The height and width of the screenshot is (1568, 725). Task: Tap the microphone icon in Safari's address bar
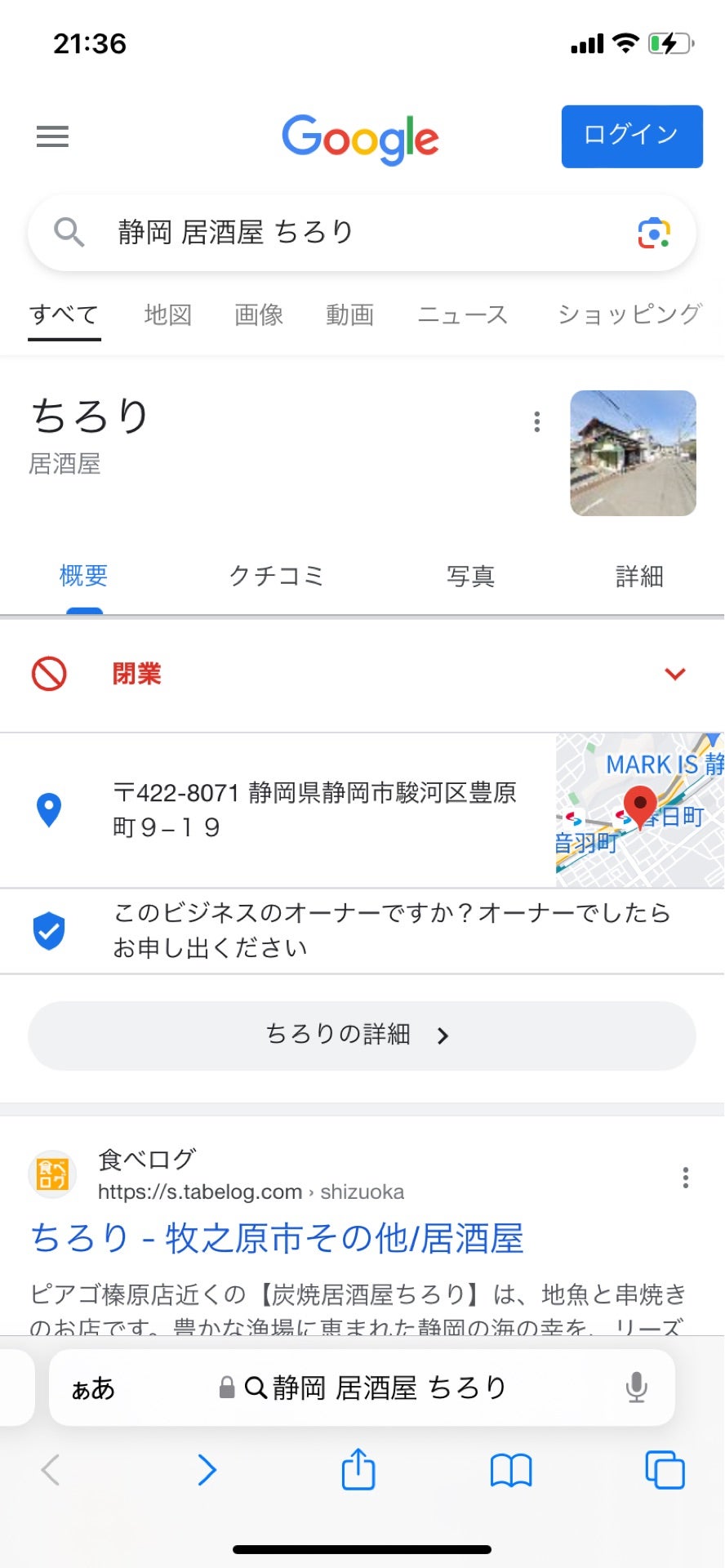click(636, 1387)
